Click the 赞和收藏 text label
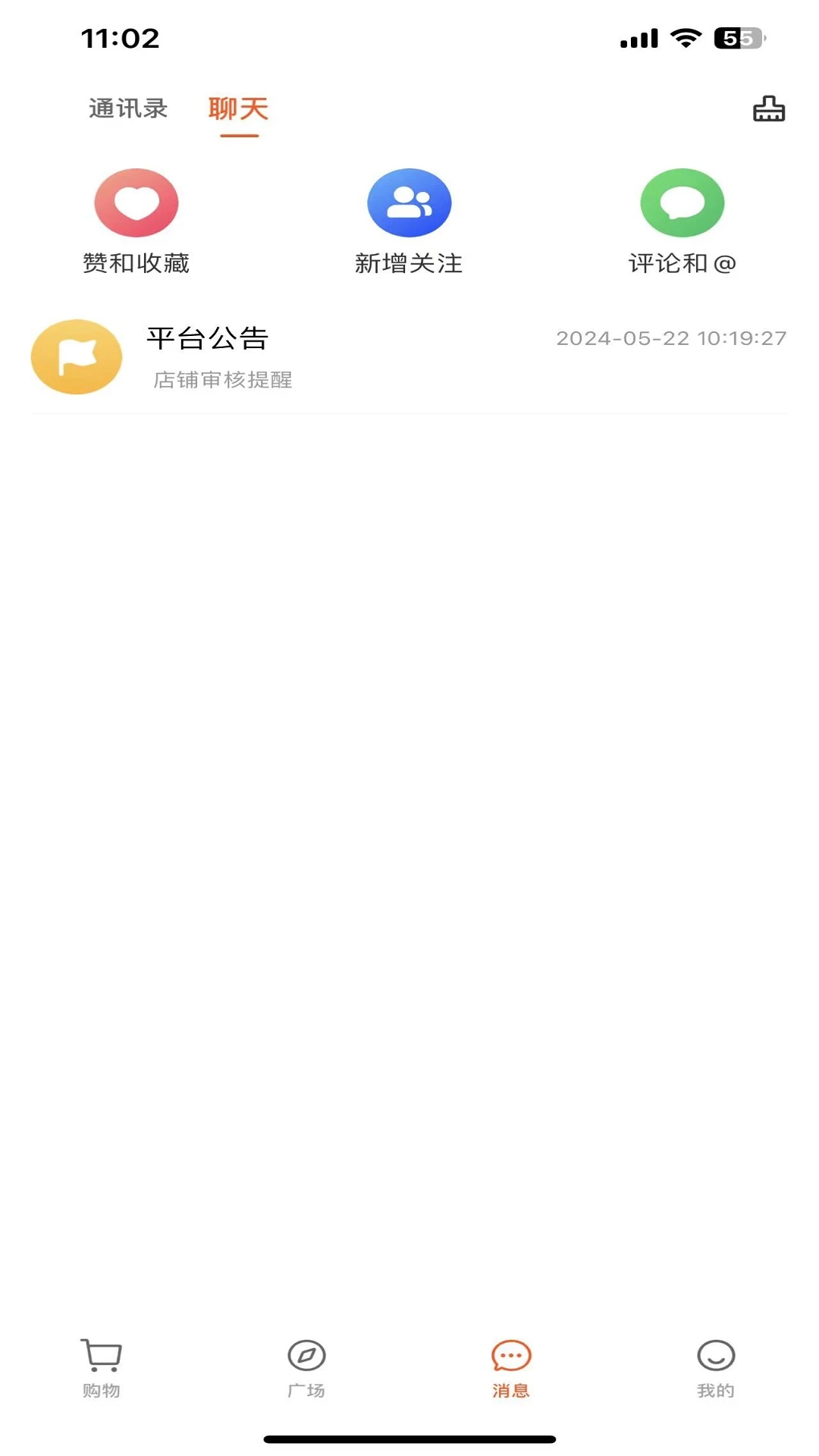This screenshot has width=819, height=1456. [136, 263]
